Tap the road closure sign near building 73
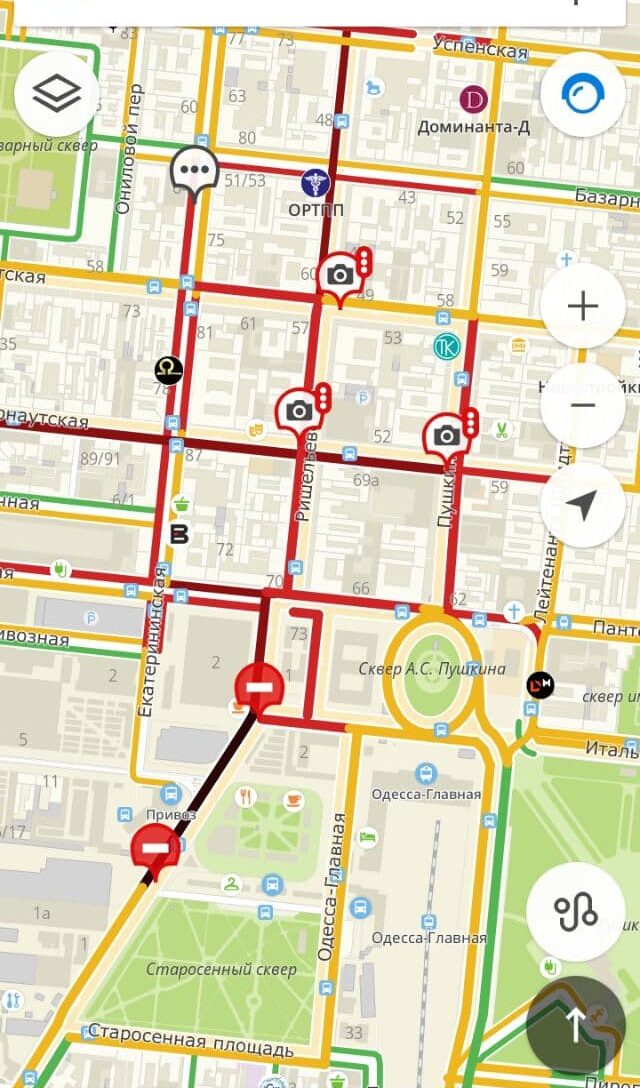The image size is (640, 1088). point(260,687)
